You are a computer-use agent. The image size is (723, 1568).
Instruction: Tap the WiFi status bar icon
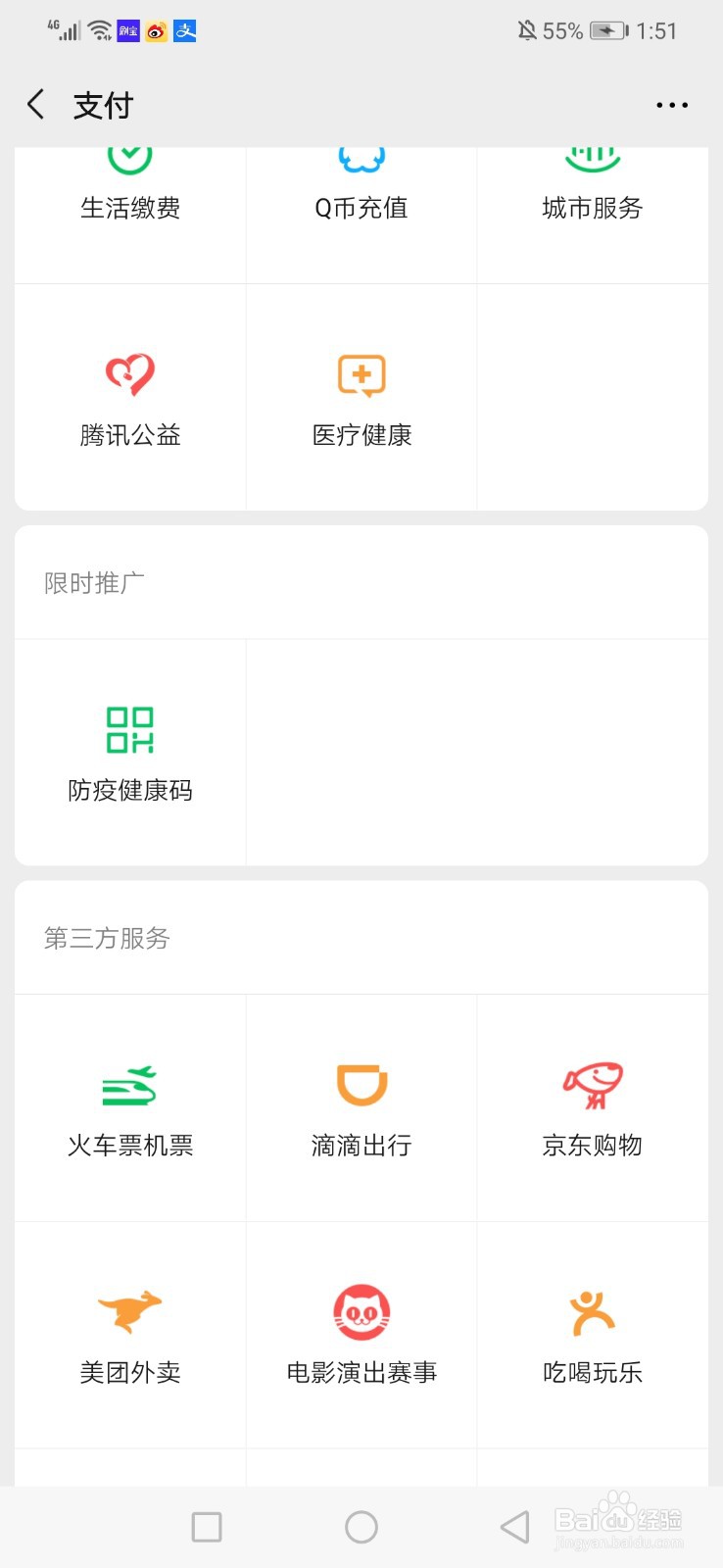click(x=98, y=29)
